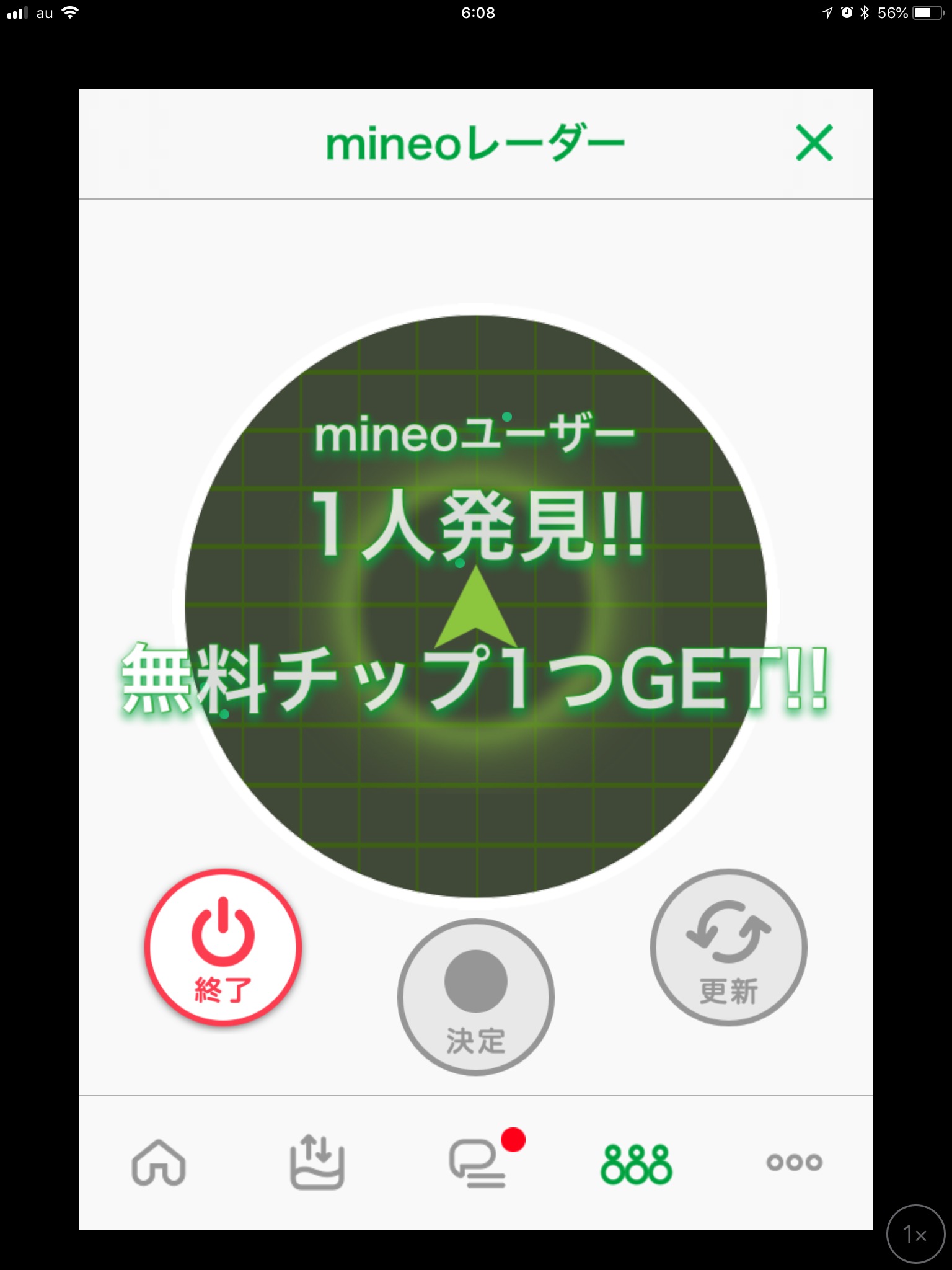Close the mineo radar screen
Screen dimensions: 952x1270
(814, 143)
